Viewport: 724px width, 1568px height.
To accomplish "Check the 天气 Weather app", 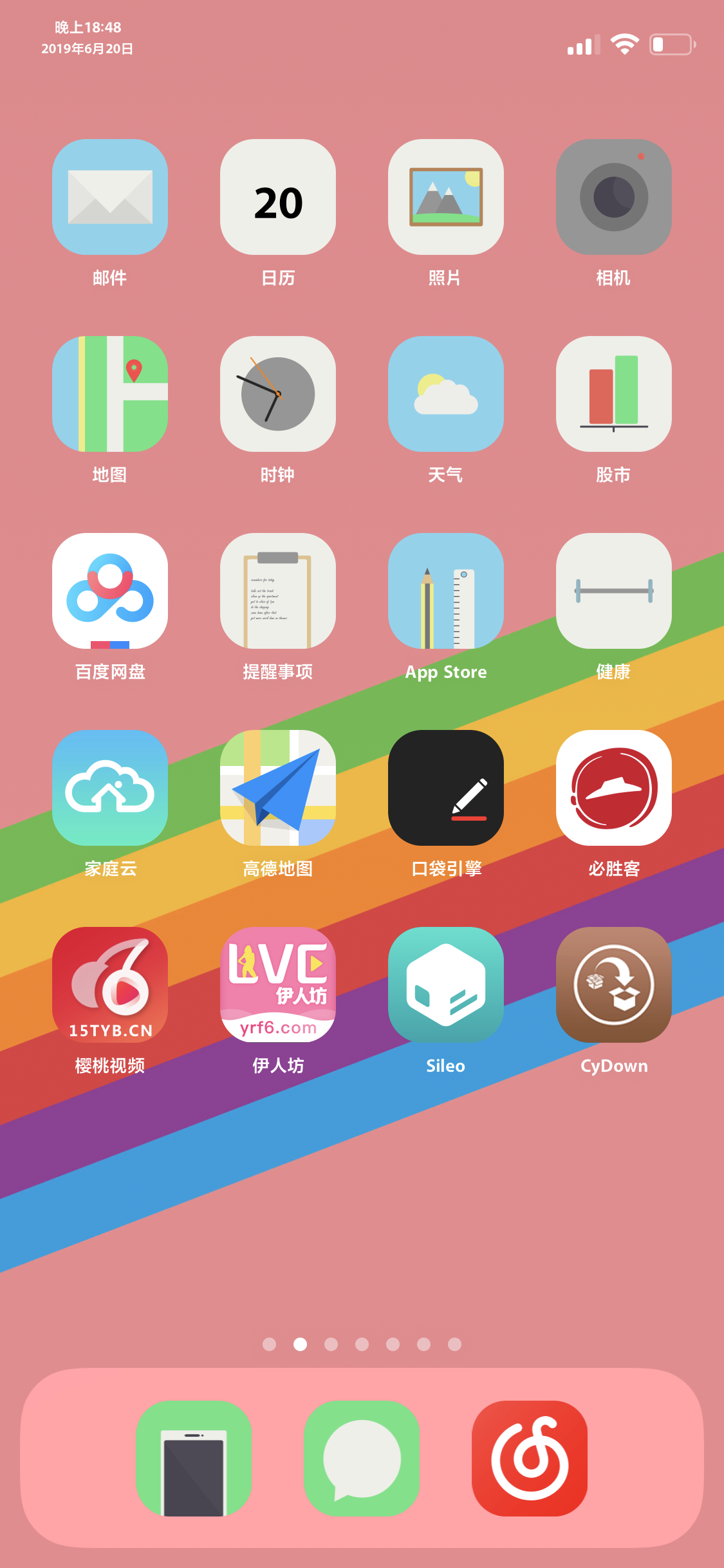I will click(x=445, y=395).
